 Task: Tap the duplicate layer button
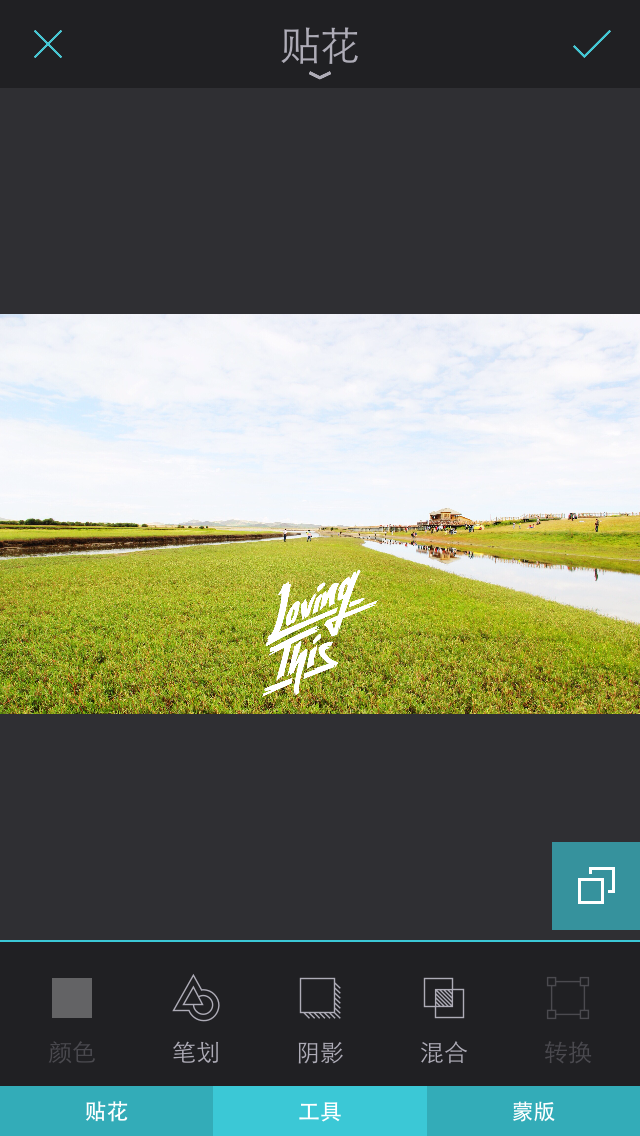(x=596, y=886)
